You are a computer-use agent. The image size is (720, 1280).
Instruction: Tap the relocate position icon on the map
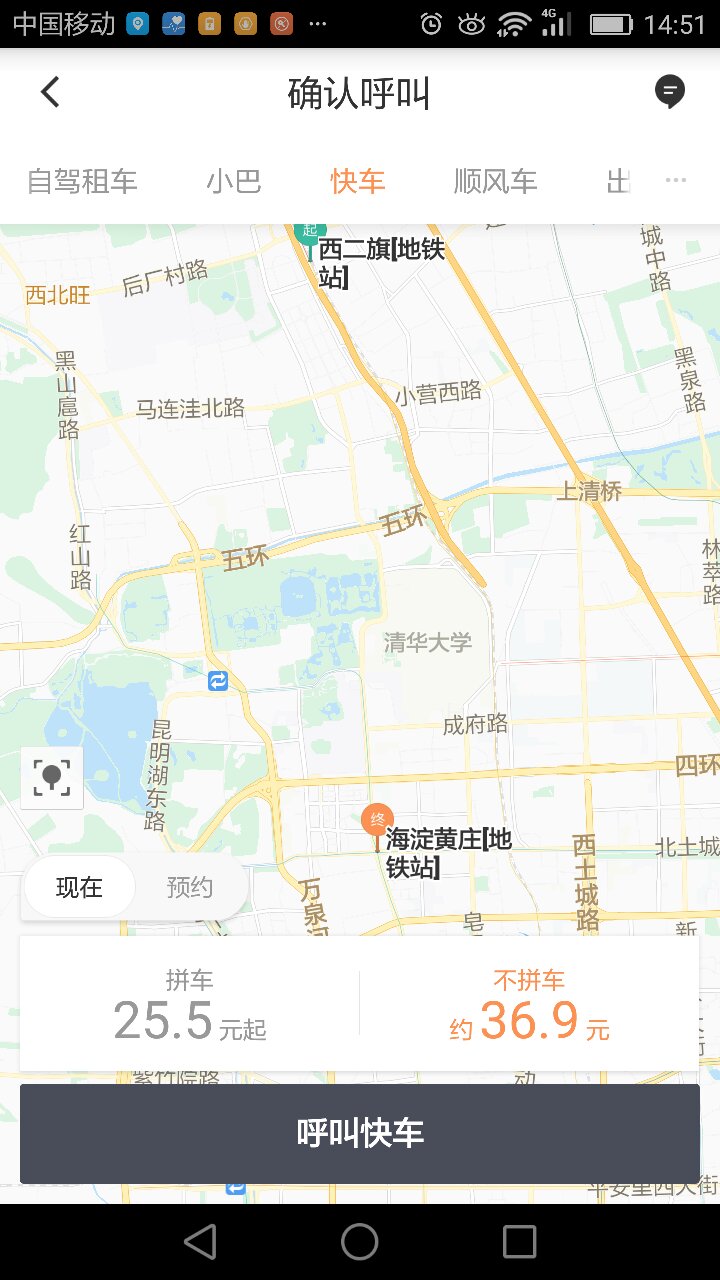point(51,778)
